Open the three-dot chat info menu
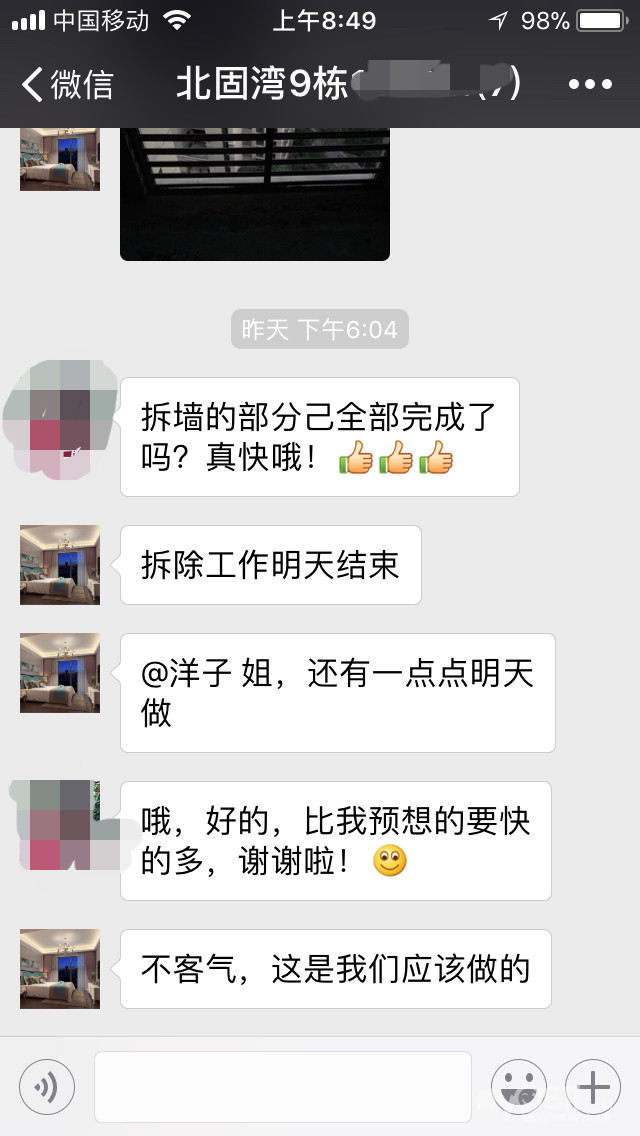640x1136 pixels. point(588,85)
